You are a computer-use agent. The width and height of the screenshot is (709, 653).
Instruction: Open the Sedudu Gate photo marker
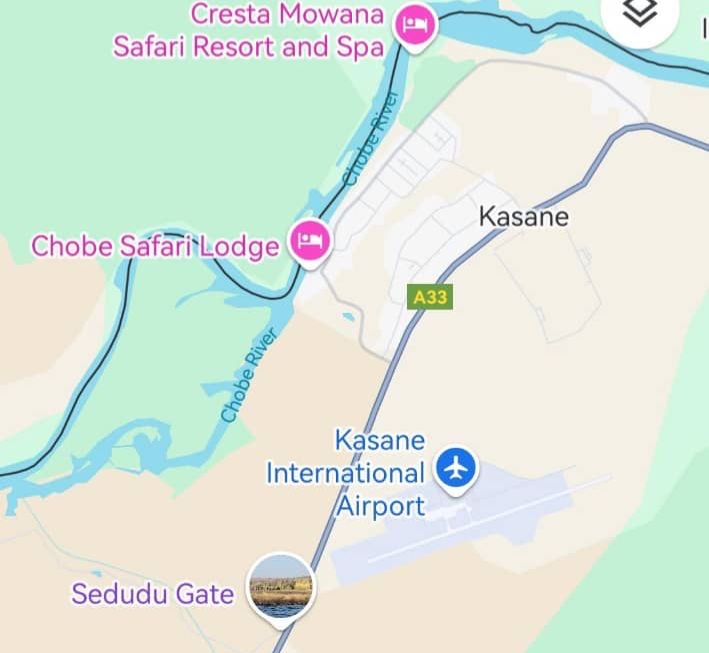point(281,586)
